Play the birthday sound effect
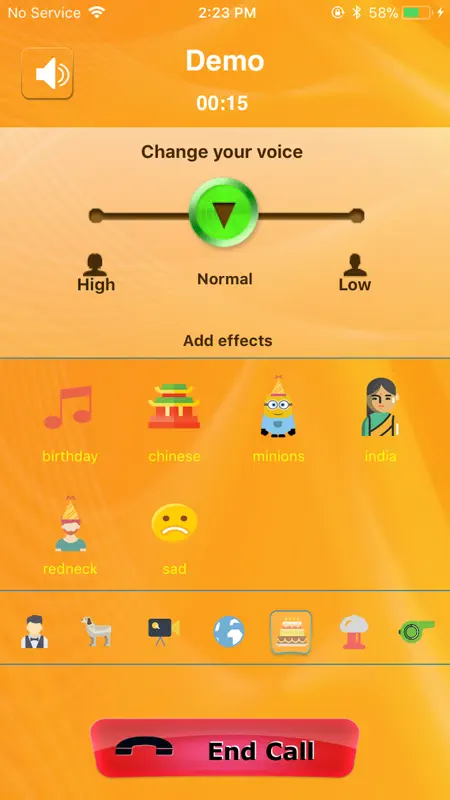Viewport: 450px width, 800px height. click(69, 423)
